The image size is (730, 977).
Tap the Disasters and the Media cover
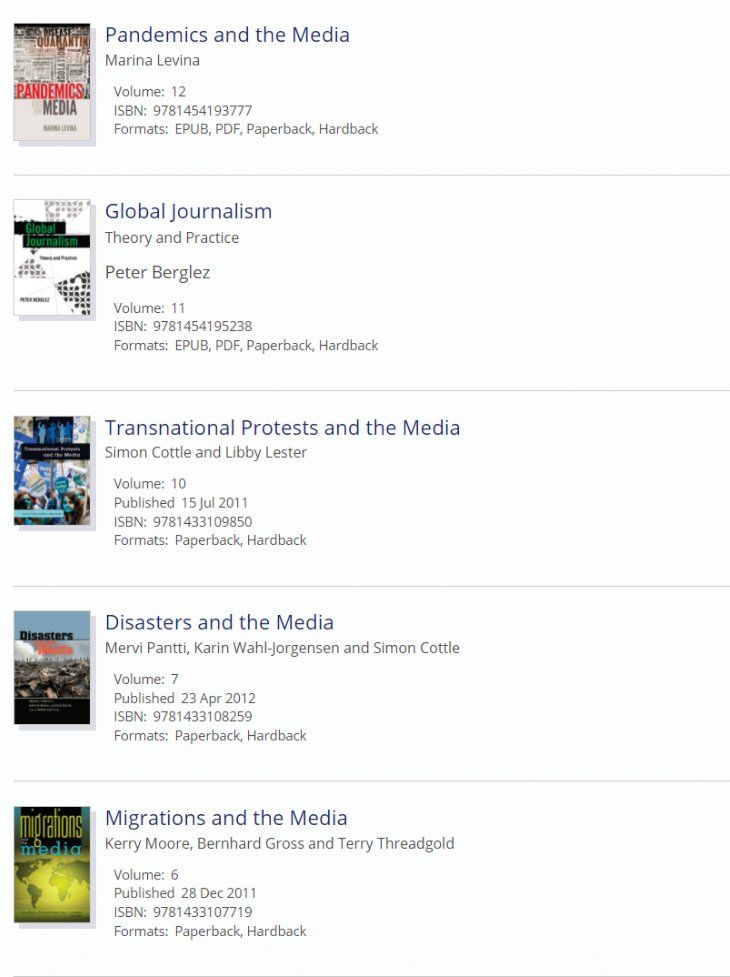(51, 667)
